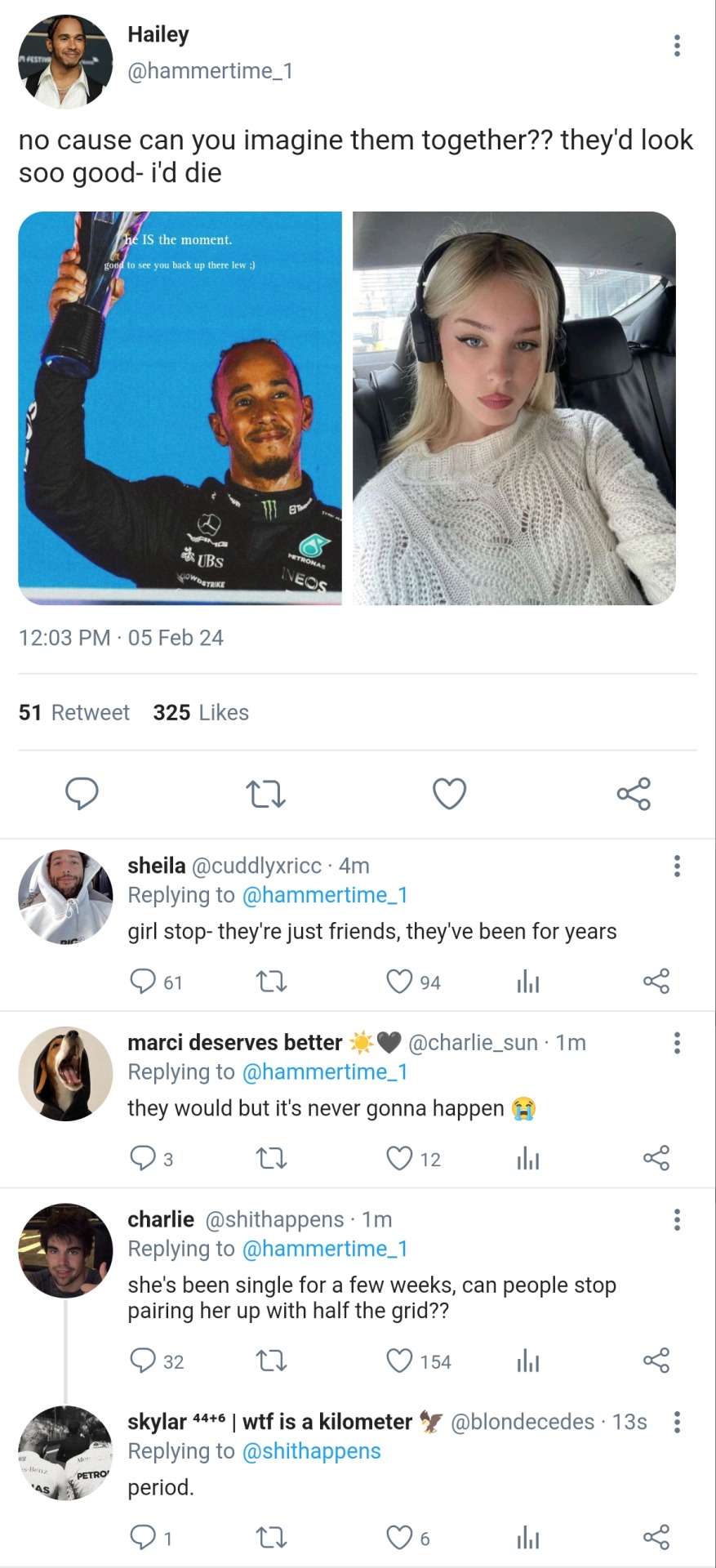Retweet Hailey's main tweet
Viewport: 716px width, 1568px height.
click(x=266, y=793)
